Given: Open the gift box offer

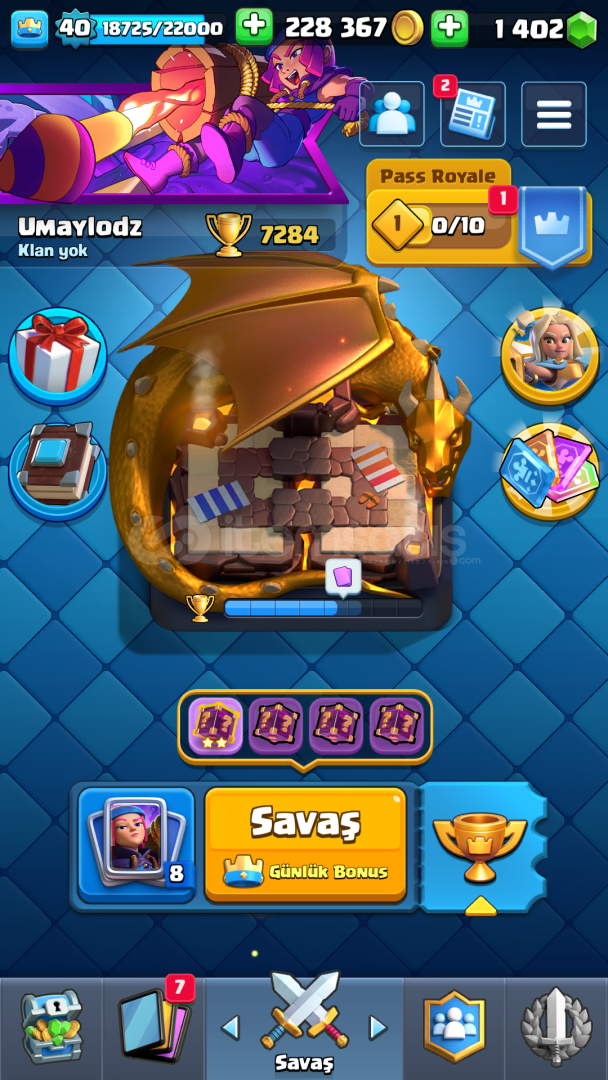Looking at the screenshot, I should pyautogui.click(x=58, y=356).
